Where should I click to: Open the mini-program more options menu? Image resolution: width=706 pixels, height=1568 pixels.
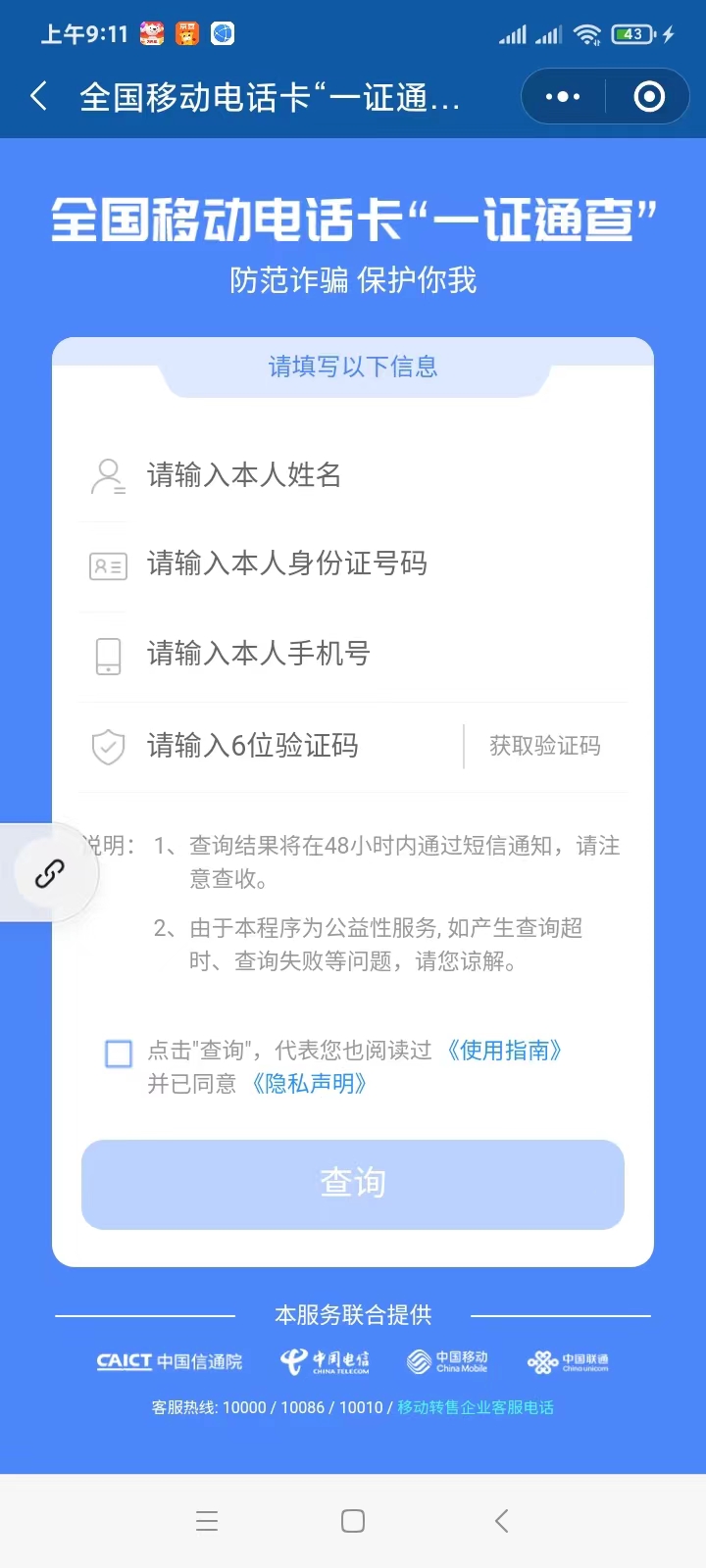pyautogui.click(x=561, y=96)
